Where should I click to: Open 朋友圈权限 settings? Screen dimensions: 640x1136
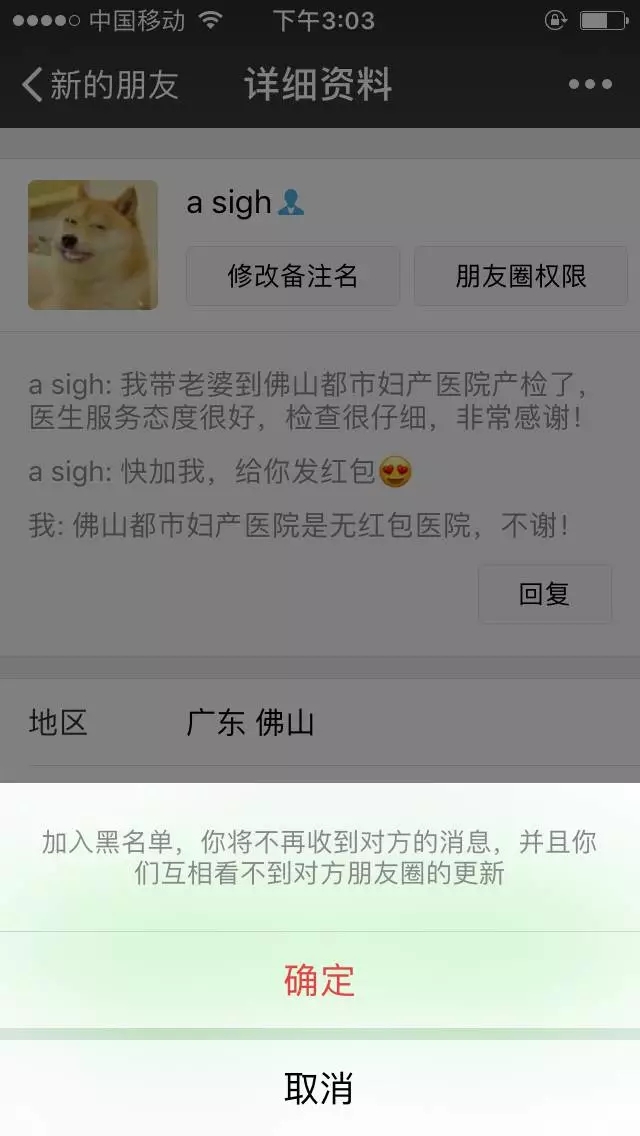(521, 276)
